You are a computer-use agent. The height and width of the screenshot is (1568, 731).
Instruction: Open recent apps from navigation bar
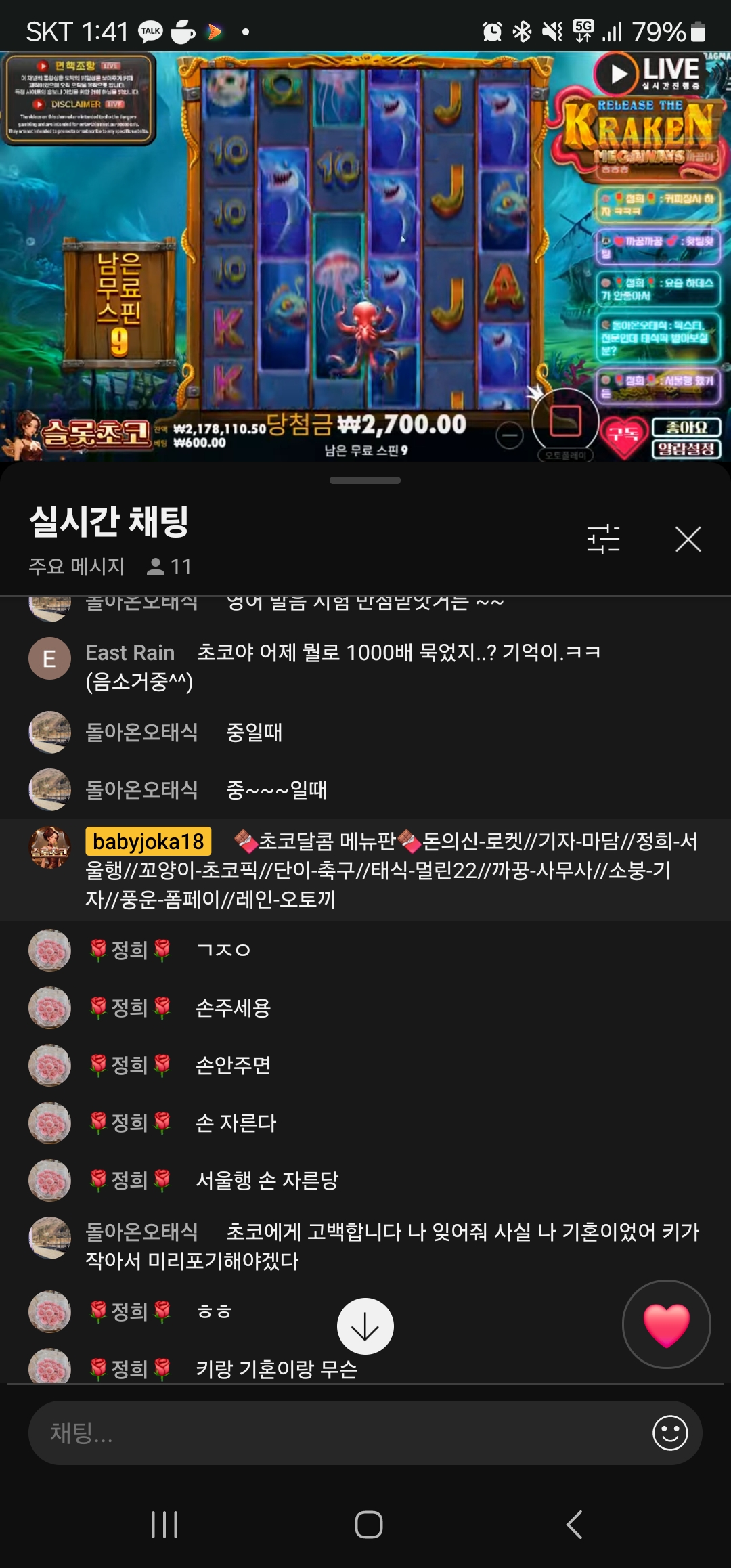pos(164,1525)
